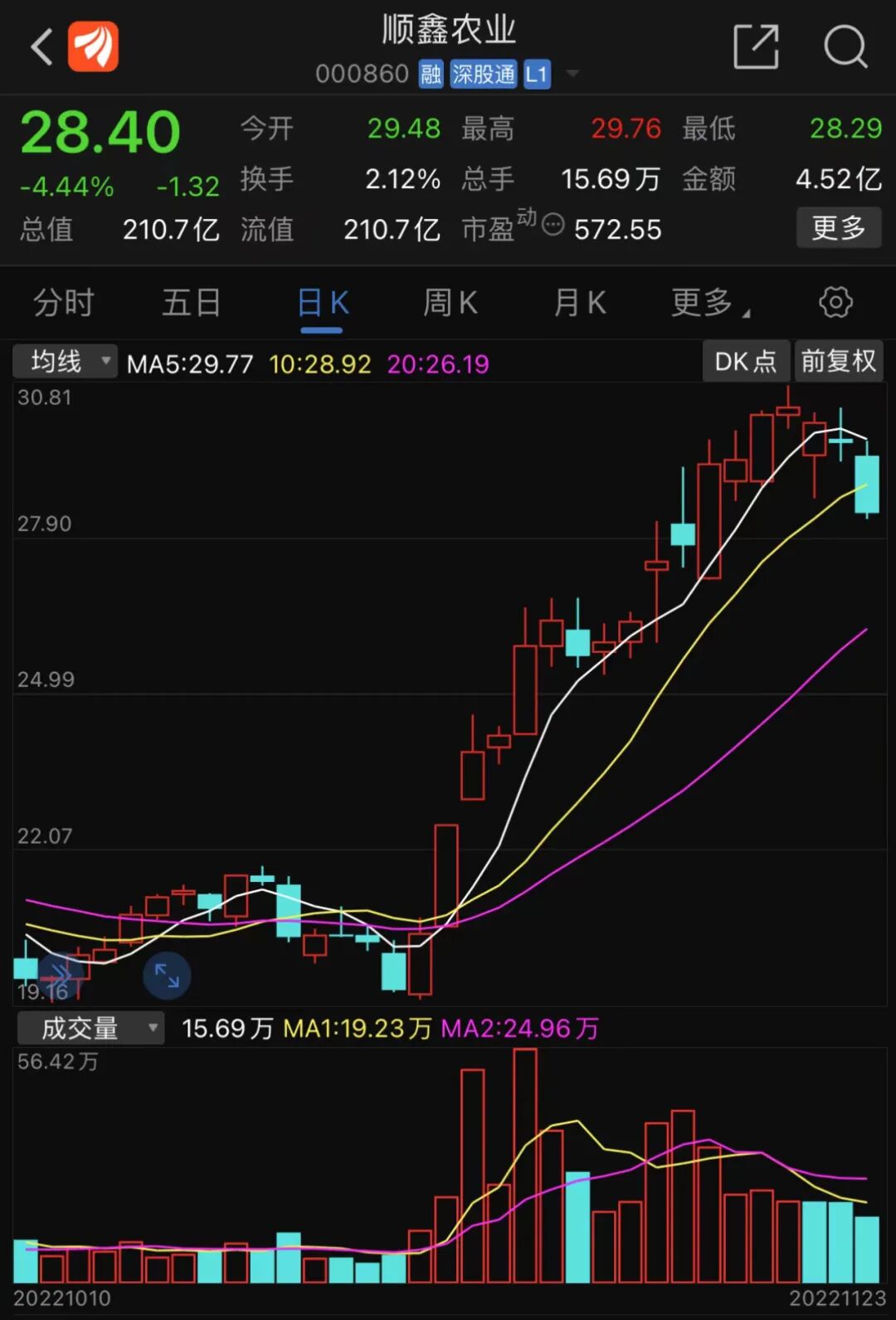Tap the 市盈 info smiley icon
Viewport: 896px width, 1320px height.
coord(553,225)
